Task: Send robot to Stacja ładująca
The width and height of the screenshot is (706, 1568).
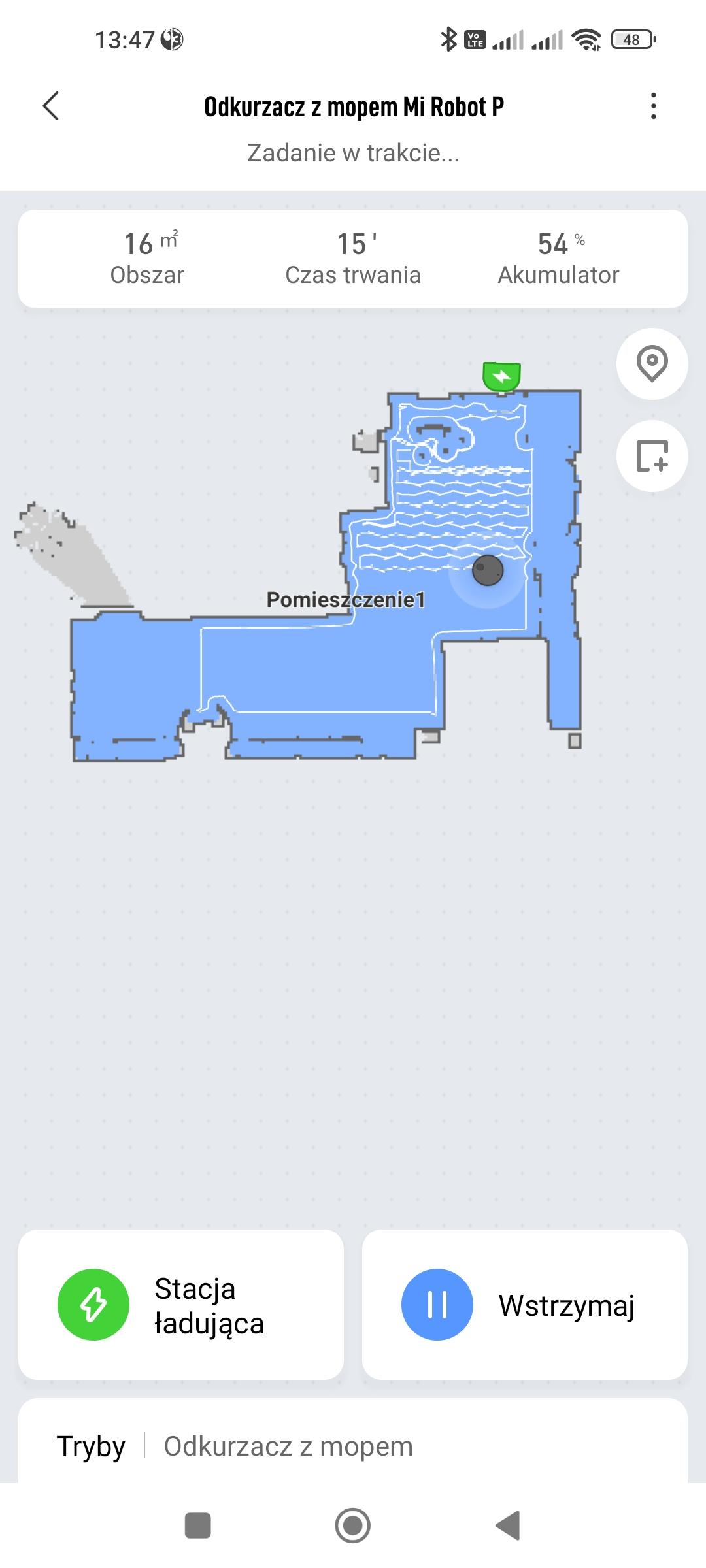Action: click(181, 1305)
